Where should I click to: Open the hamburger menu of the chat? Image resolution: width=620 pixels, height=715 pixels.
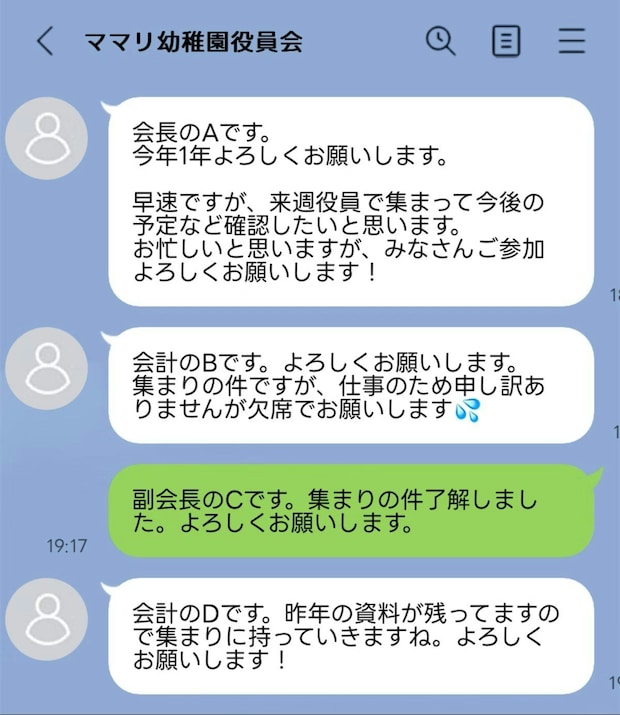pyautogui.click(x=572, y=41)
